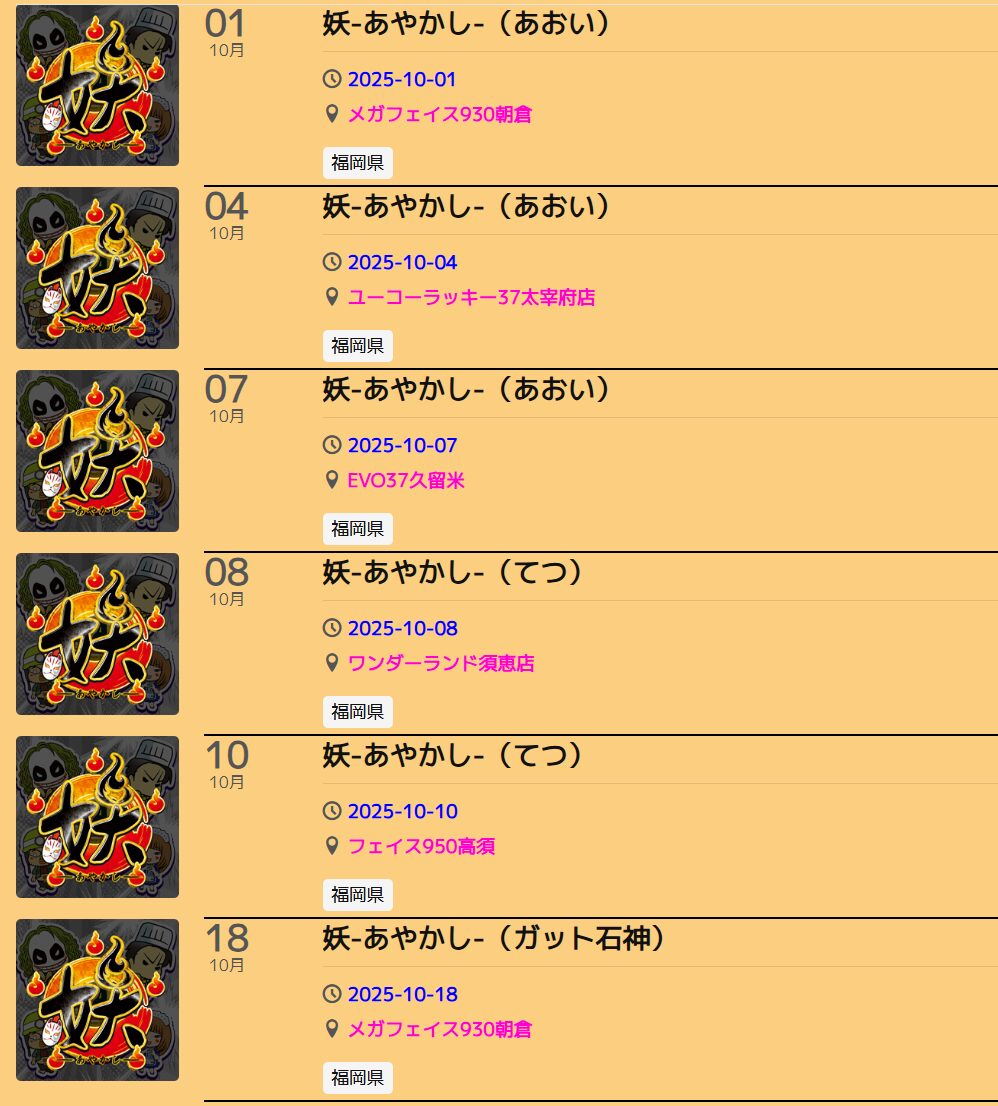Image resolution: width=998 pixels, height=1106 pixels.
Task: Open the venue link メガフェイス930朝倉 under 2025-10-18
Action: click(439, 1029)
